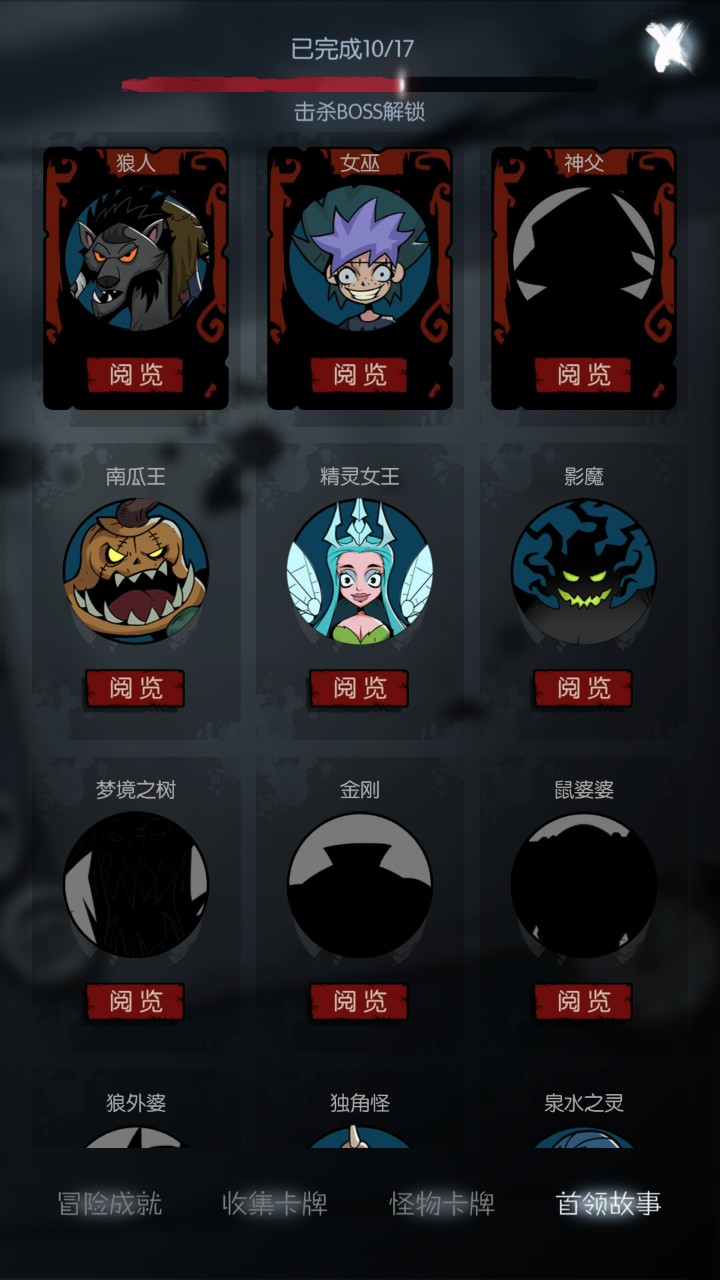Tap 阅览 under 南瓜王
This screenshot has width=720, height=1280.
coord(135,688)
